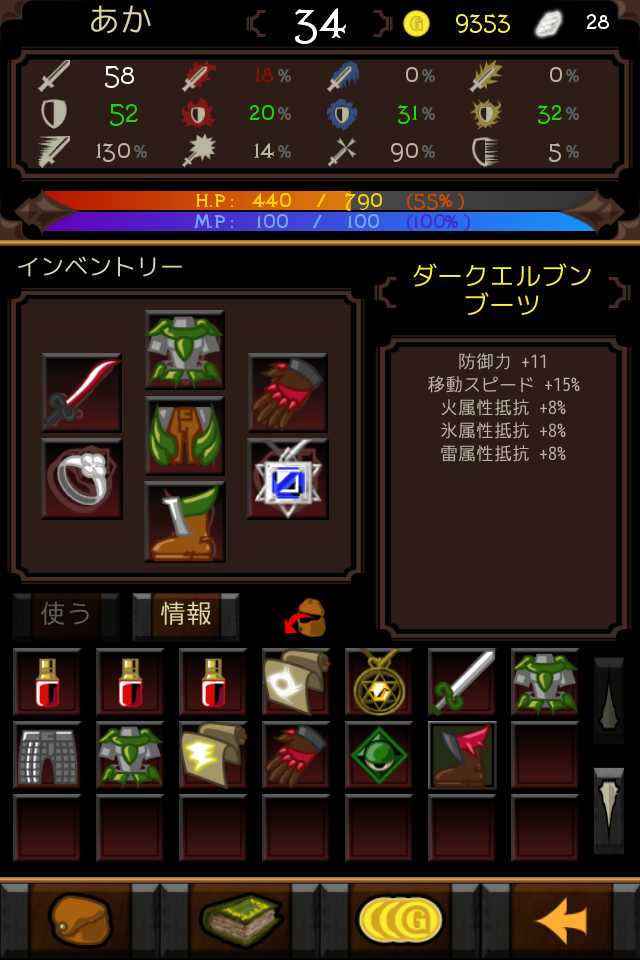Tap the 使う use button
Viewport: 640px width, 960px height.
[66, 615]
